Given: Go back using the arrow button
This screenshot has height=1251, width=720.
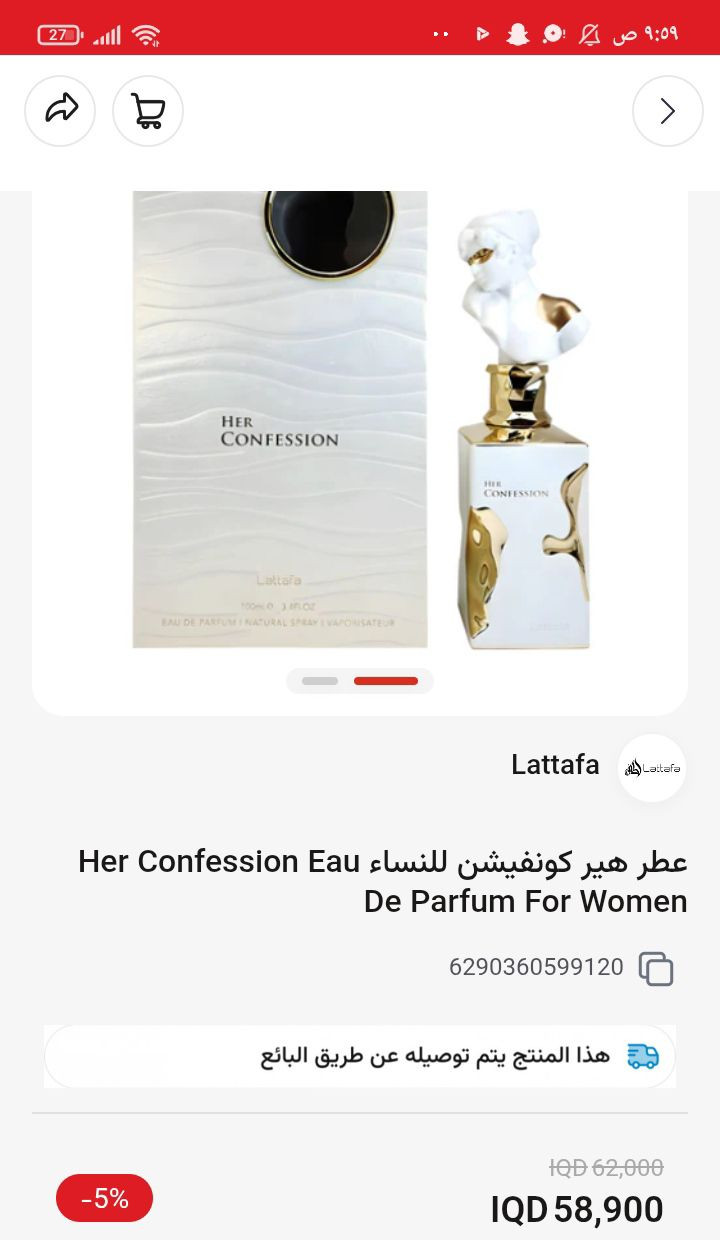Looking at the screenshot, I should [667, 111].
